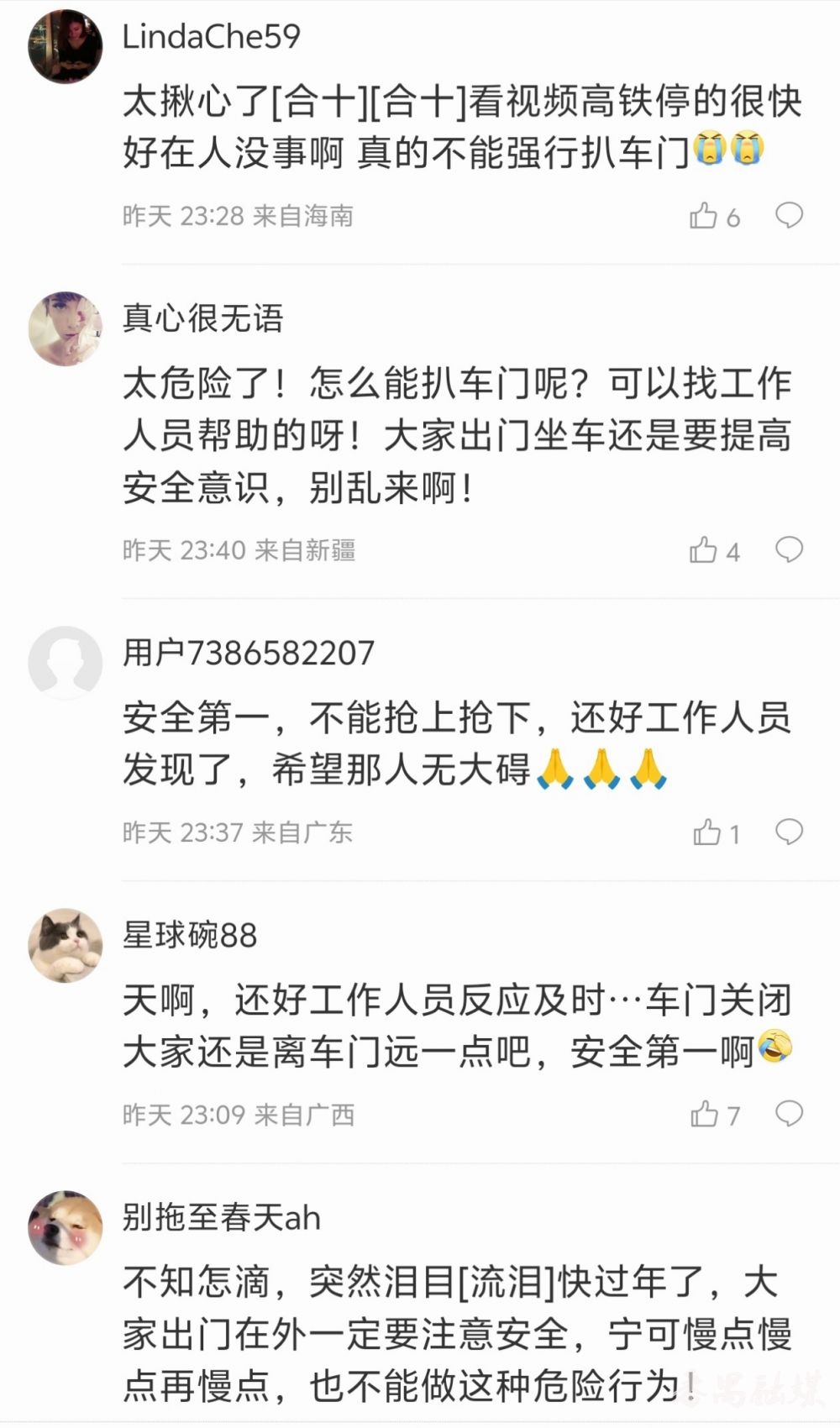Tap the username 真心很无语

(203, 318)
